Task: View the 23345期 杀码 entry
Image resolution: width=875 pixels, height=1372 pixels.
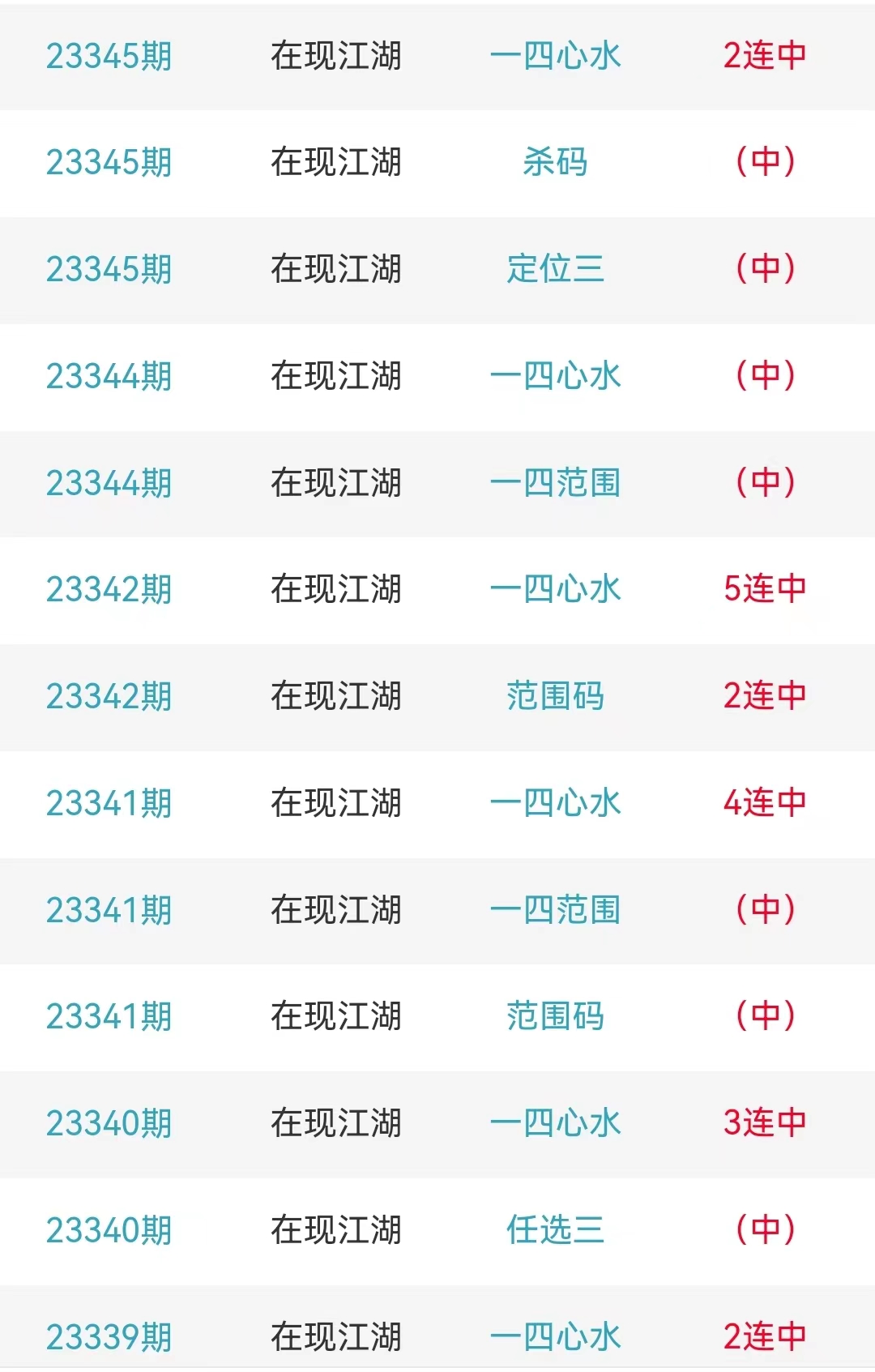Action: (x=555, y=162)
